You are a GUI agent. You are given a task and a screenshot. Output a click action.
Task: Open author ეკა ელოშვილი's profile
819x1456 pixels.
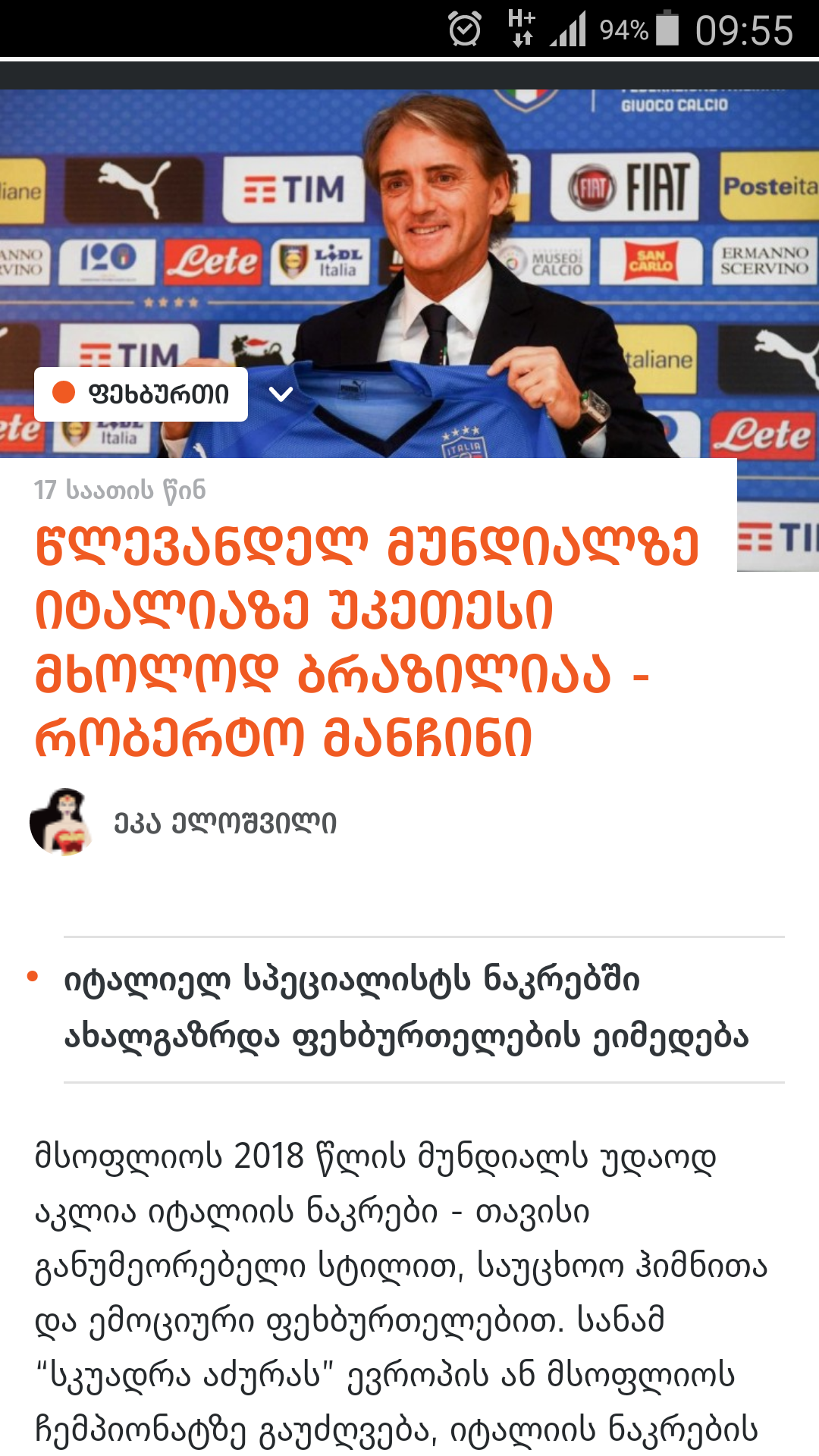point(224,823)
